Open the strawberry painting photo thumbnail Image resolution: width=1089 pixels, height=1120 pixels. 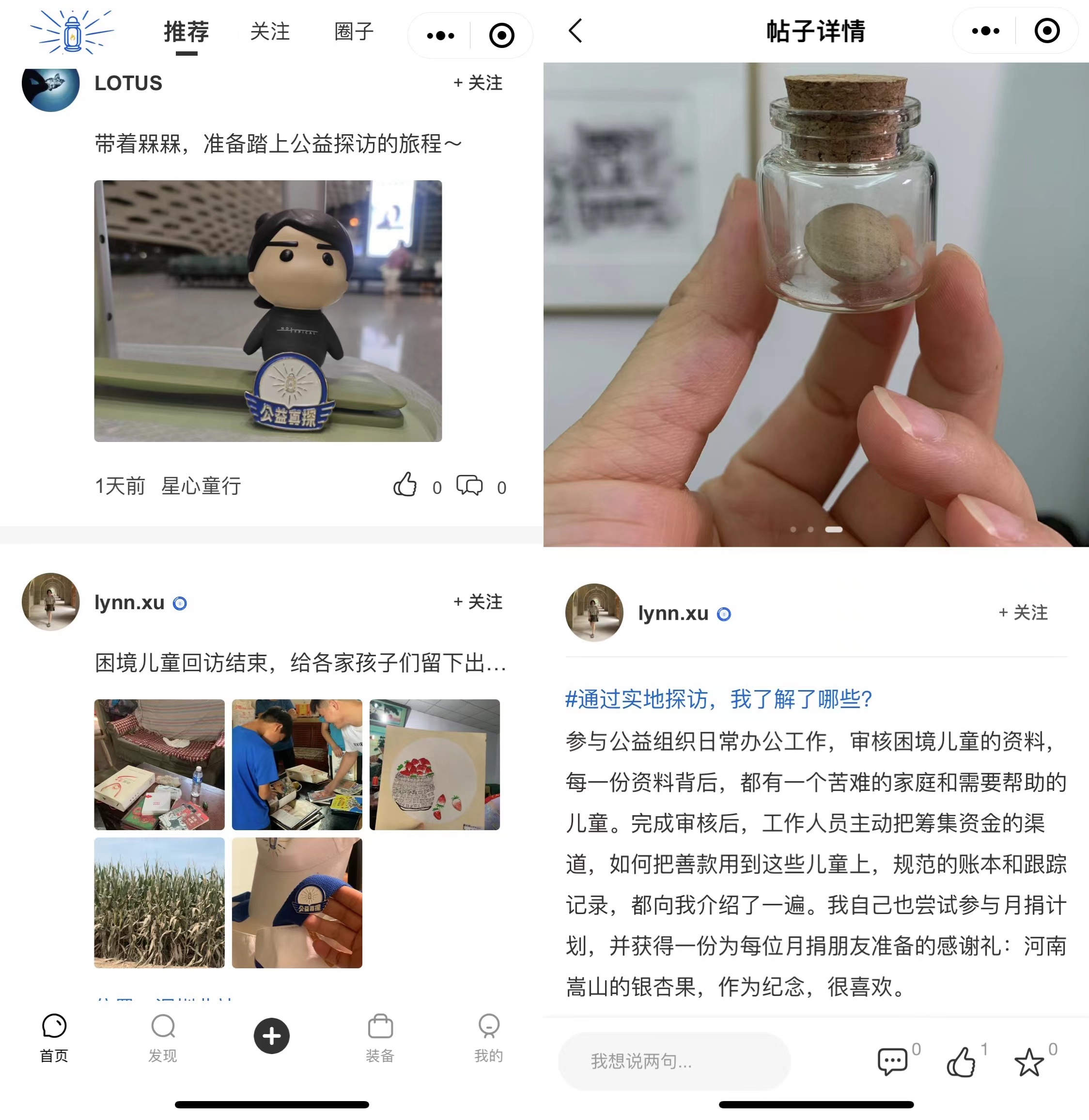click(x=434, y=765)
